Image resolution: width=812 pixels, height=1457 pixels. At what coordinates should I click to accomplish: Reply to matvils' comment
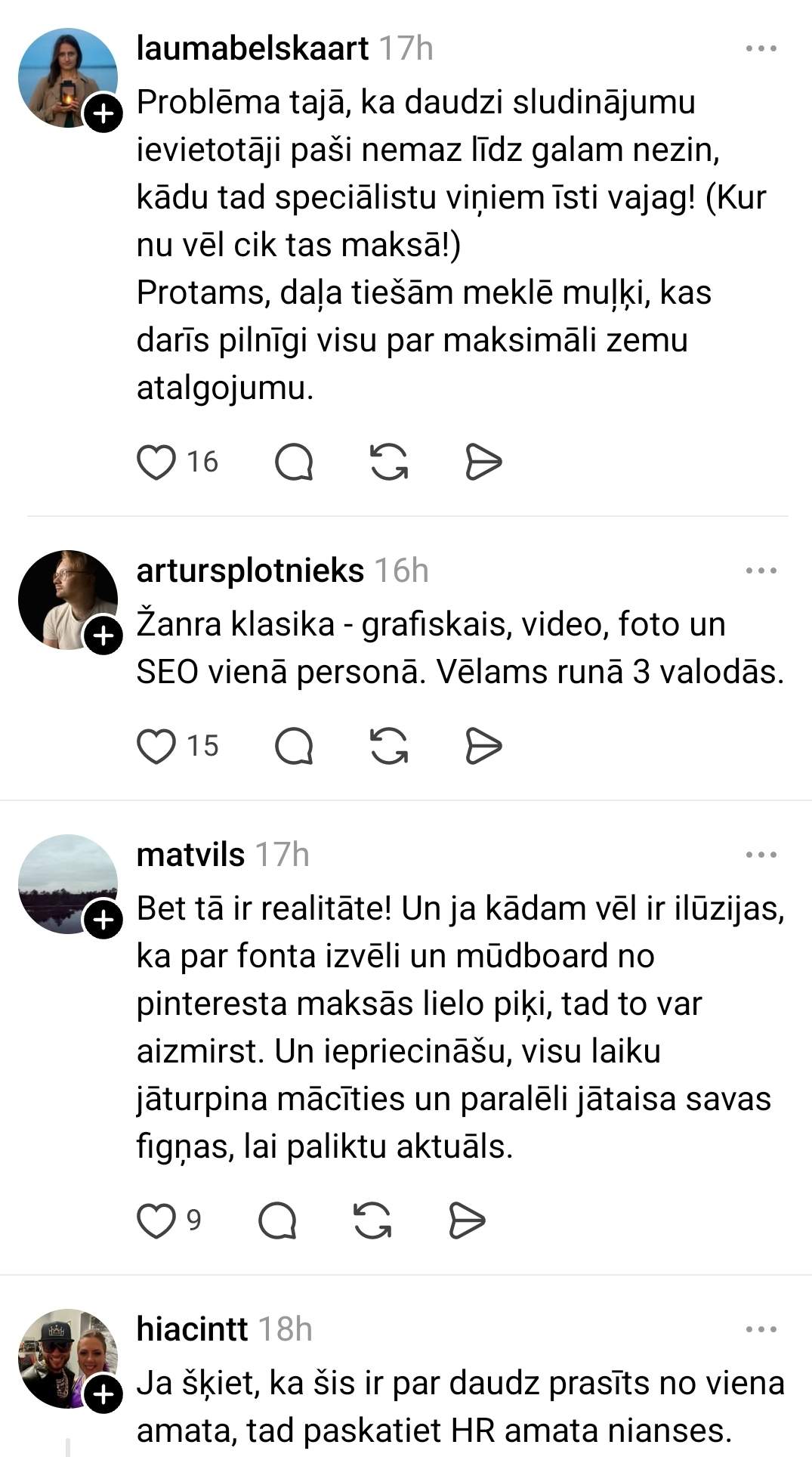click(x=277, y=1220)
